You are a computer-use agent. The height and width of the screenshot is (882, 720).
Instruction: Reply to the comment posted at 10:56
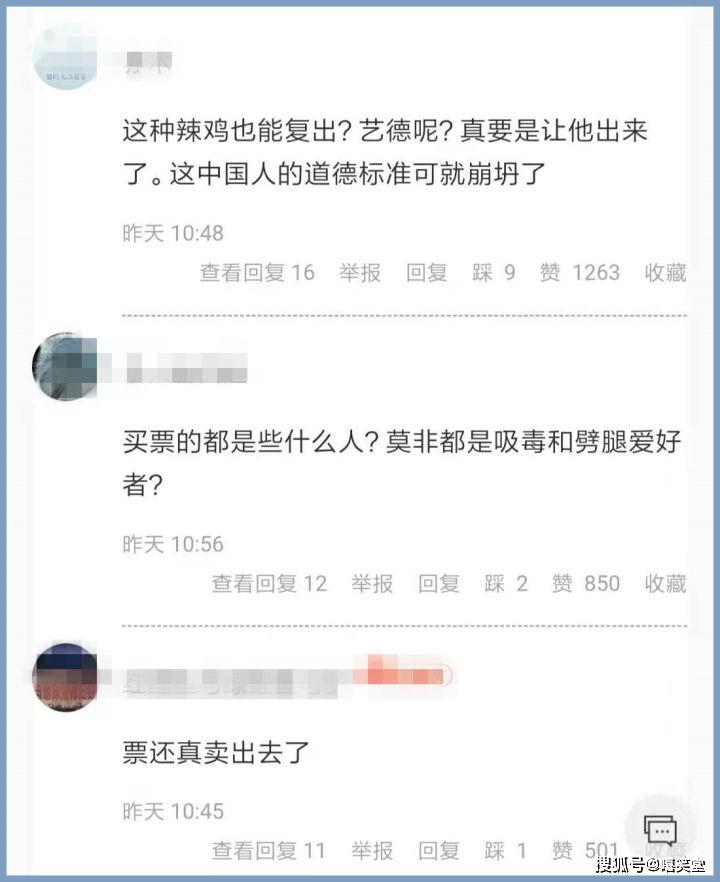click(439, 584)
